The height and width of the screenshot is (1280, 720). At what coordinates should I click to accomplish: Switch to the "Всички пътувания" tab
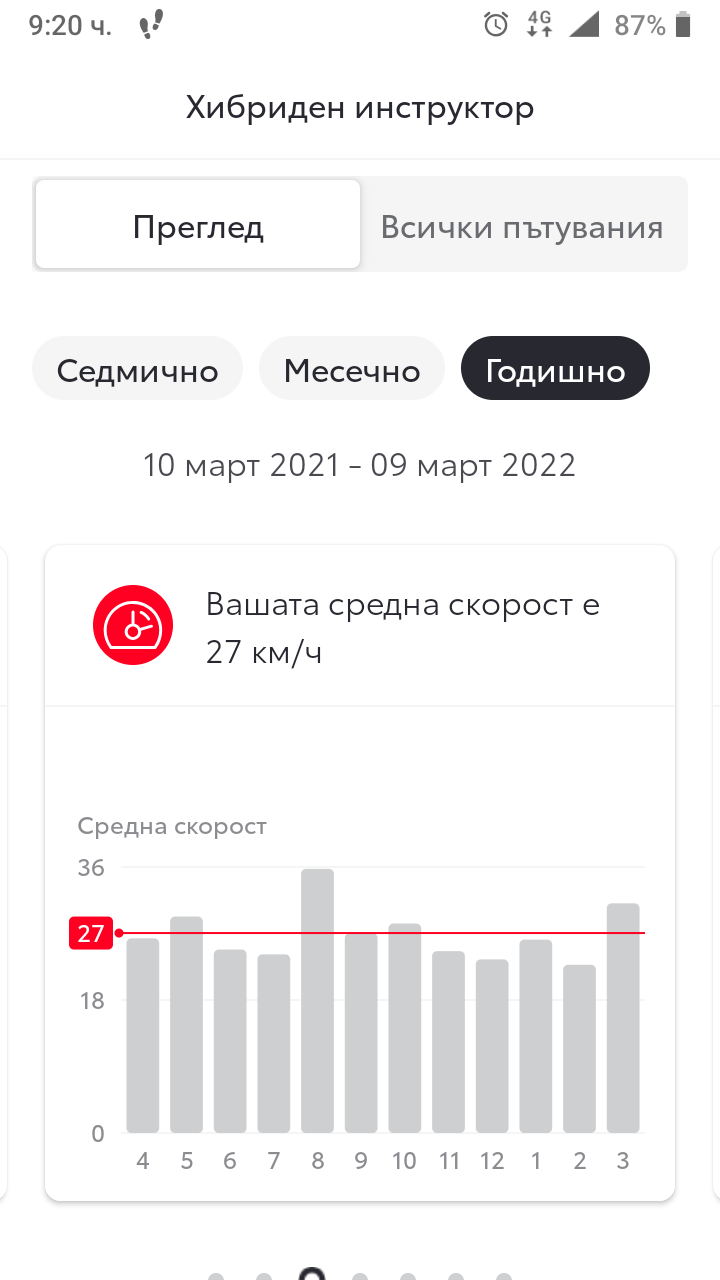pyautogui.click(x=521, y=225)
